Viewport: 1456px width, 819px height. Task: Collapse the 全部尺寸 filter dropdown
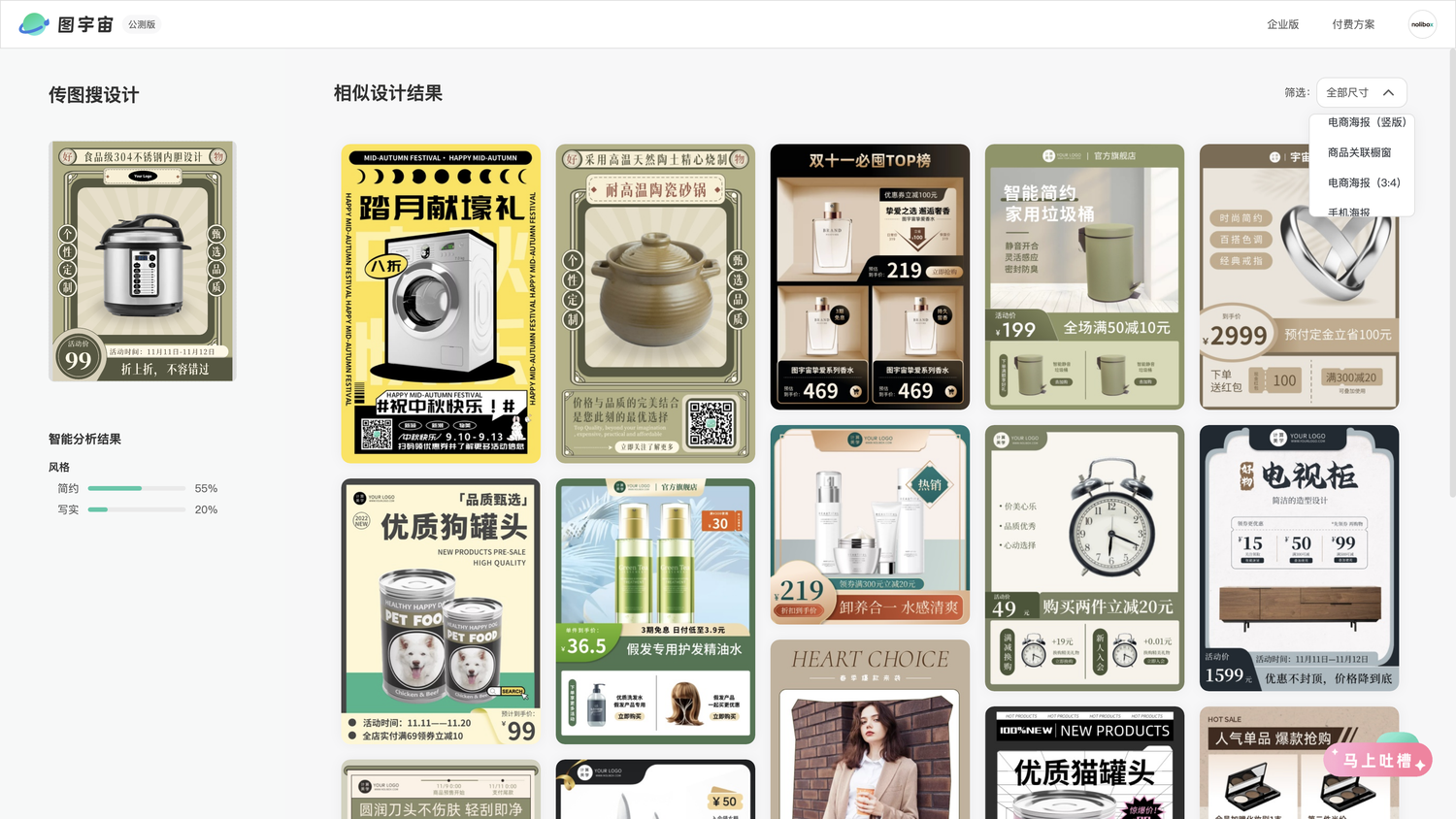(x=1360, y=92)
